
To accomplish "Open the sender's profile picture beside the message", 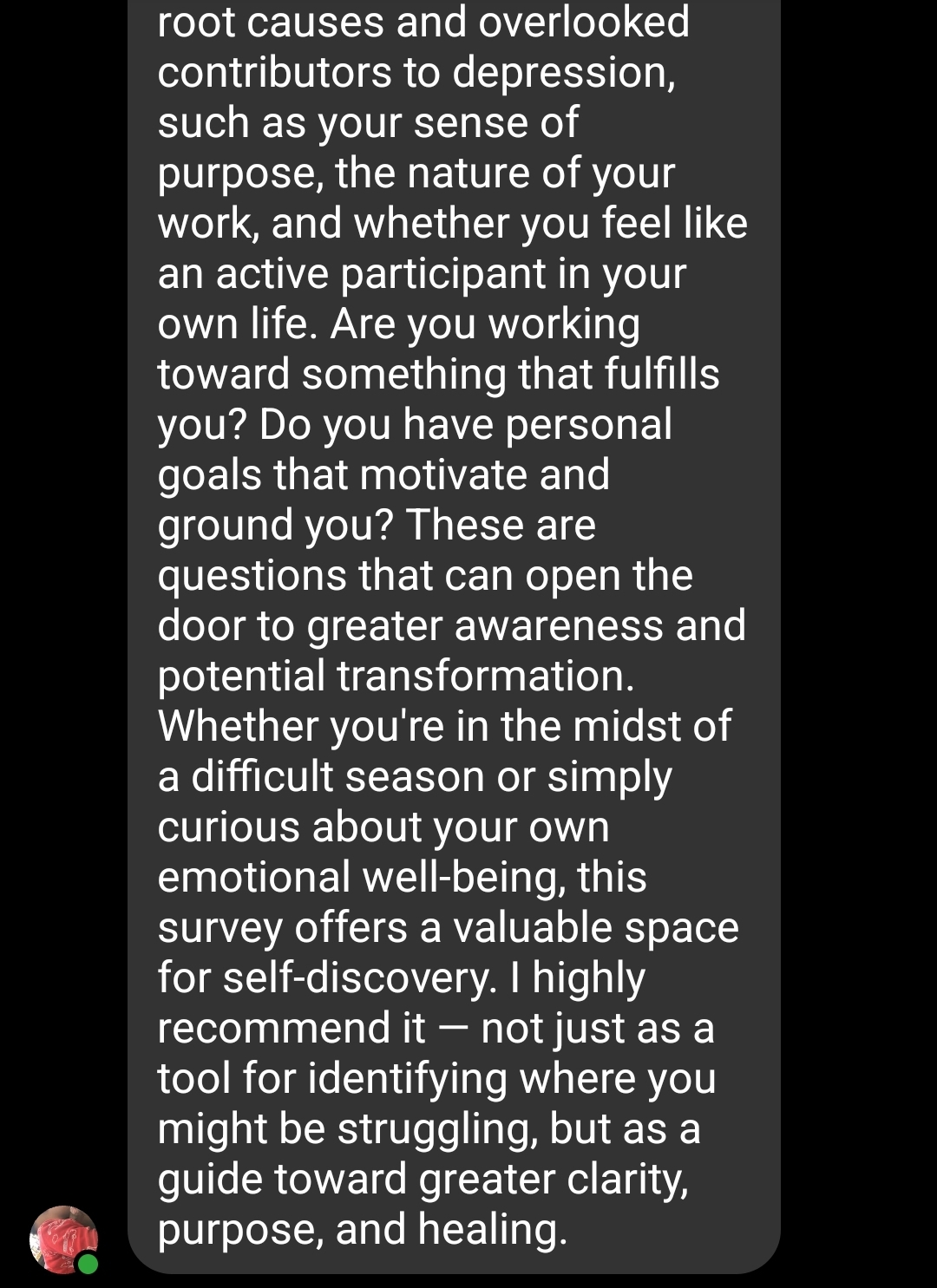I will coord(63,1239).
